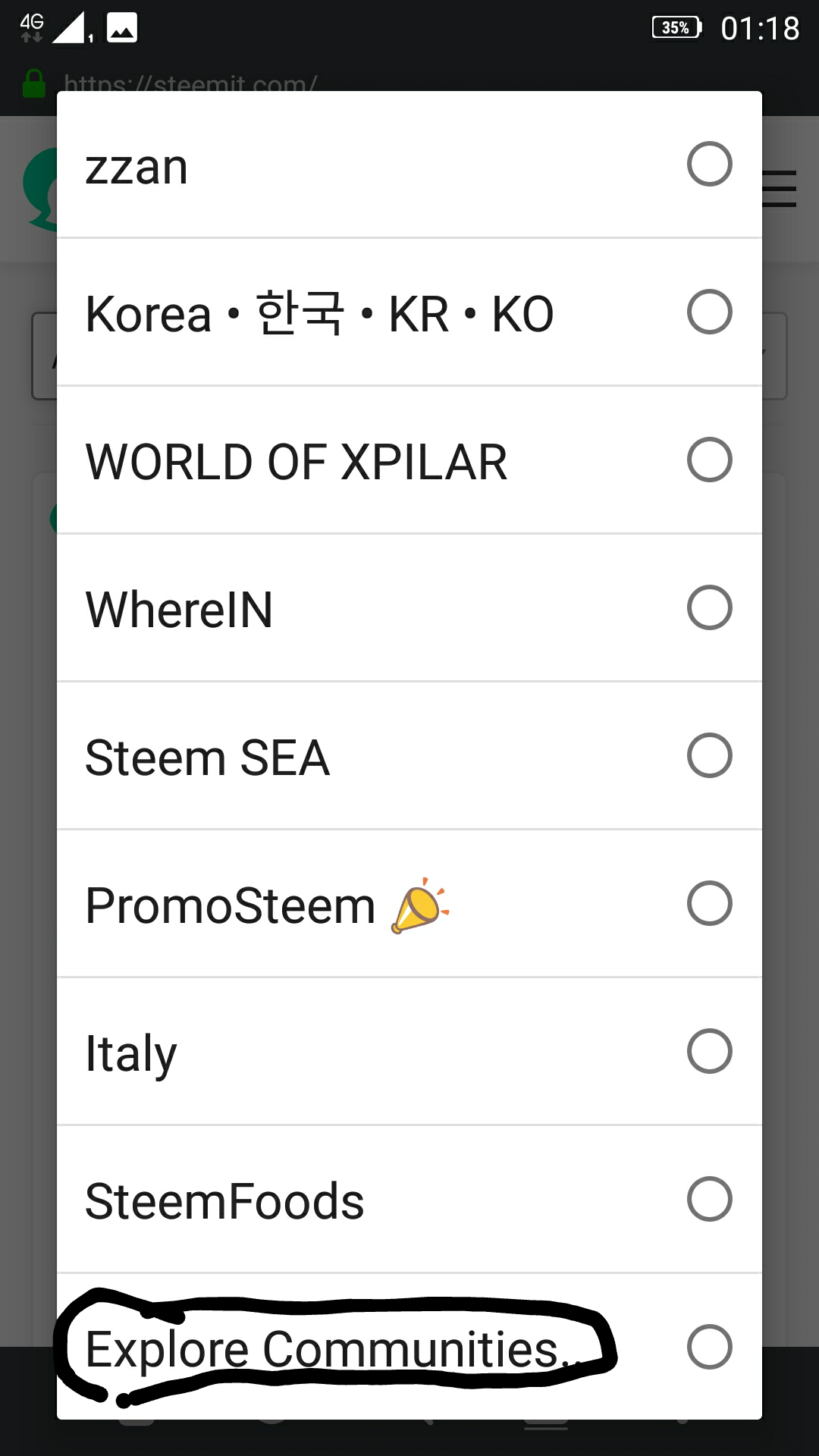Image resolution: width=819 pixels, height=1456 pixels.
Task: Select SteemFoods from the list
Action: point(409,1200)
